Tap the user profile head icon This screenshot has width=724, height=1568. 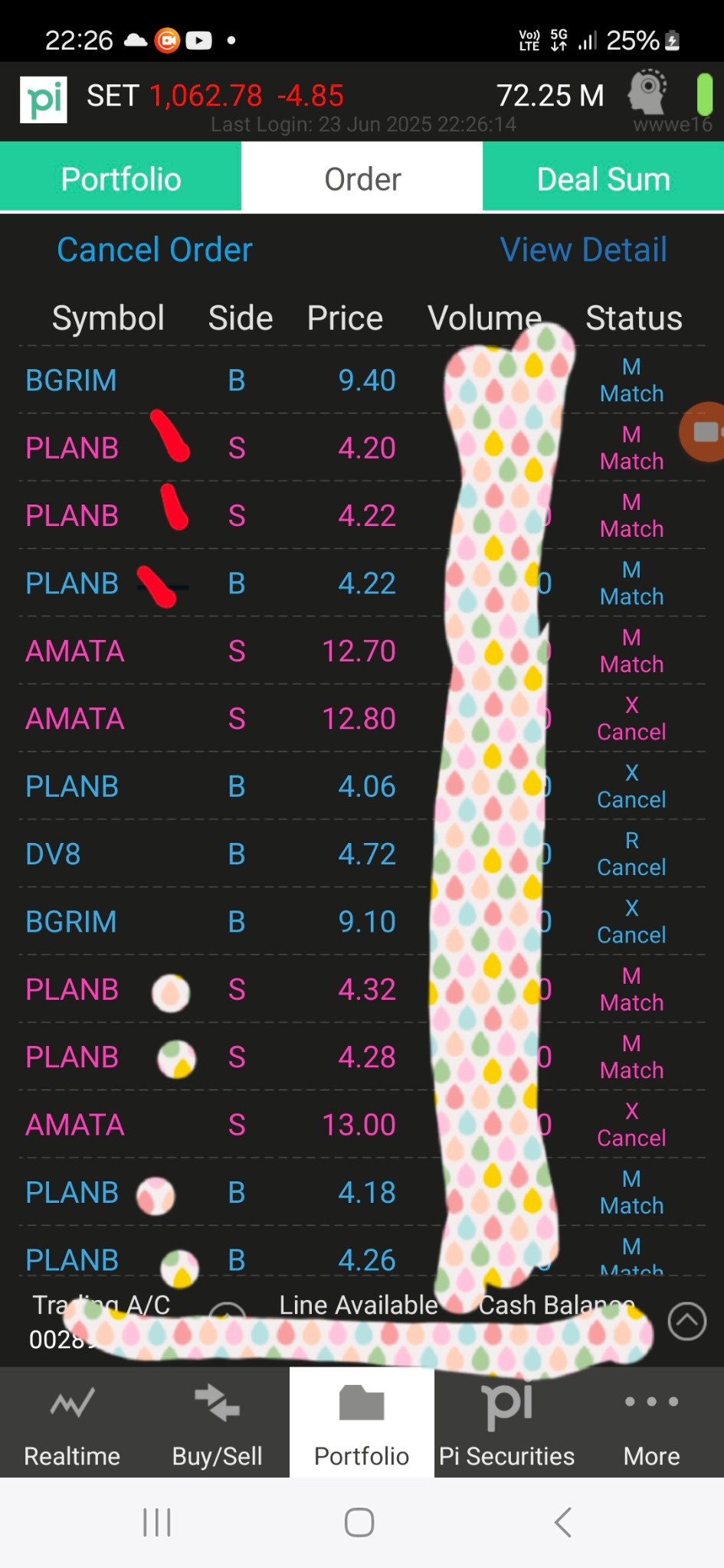(647, 92)
